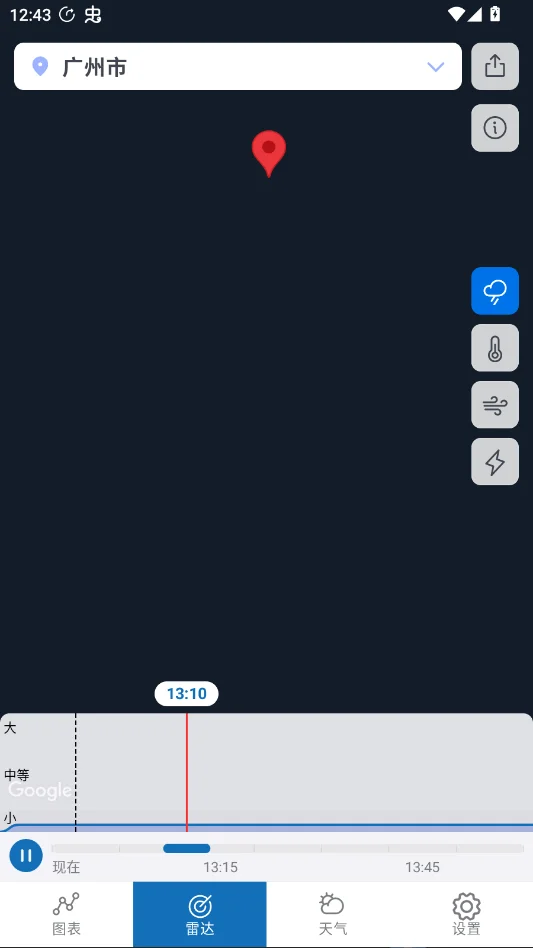Tap the red location pin
Screen dimensions: 533x948
(x=269, y=153)
